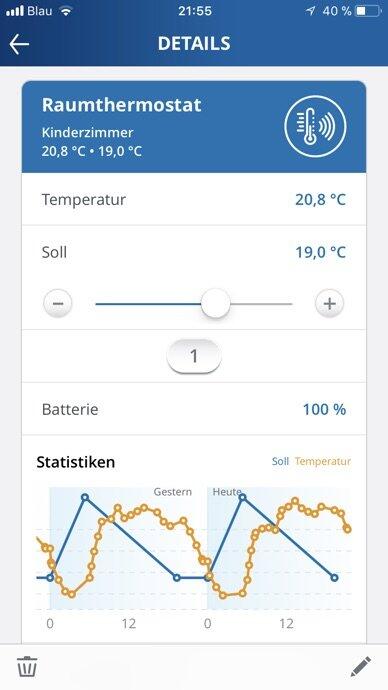Increase Soll temperature with the plus button
The height and width of the screenshot is (690, 388).
[x=329, y=303]
